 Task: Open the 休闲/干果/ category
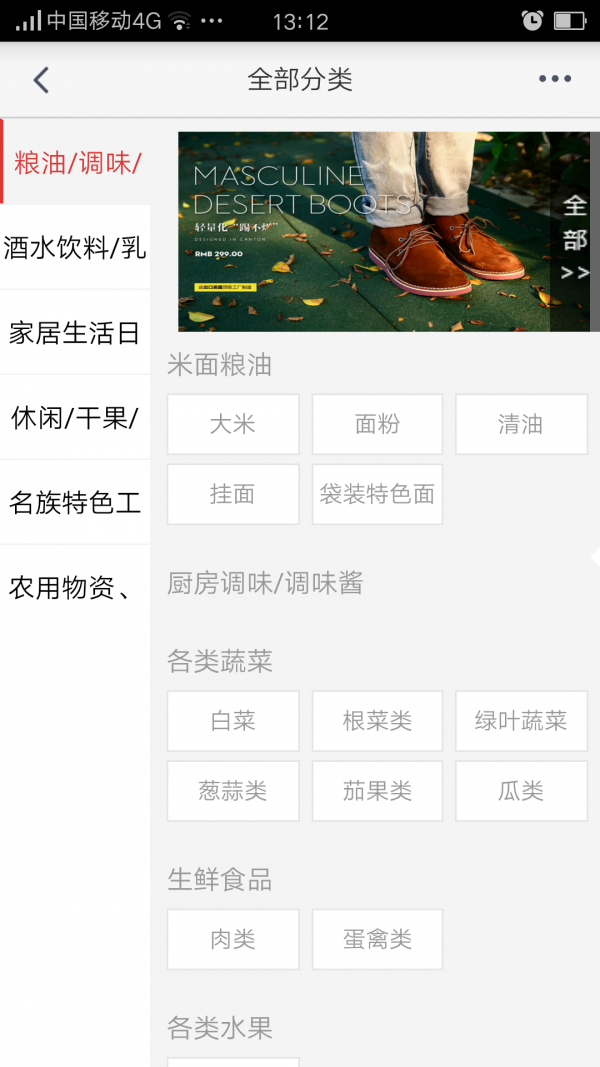click(x=75, y=417)
